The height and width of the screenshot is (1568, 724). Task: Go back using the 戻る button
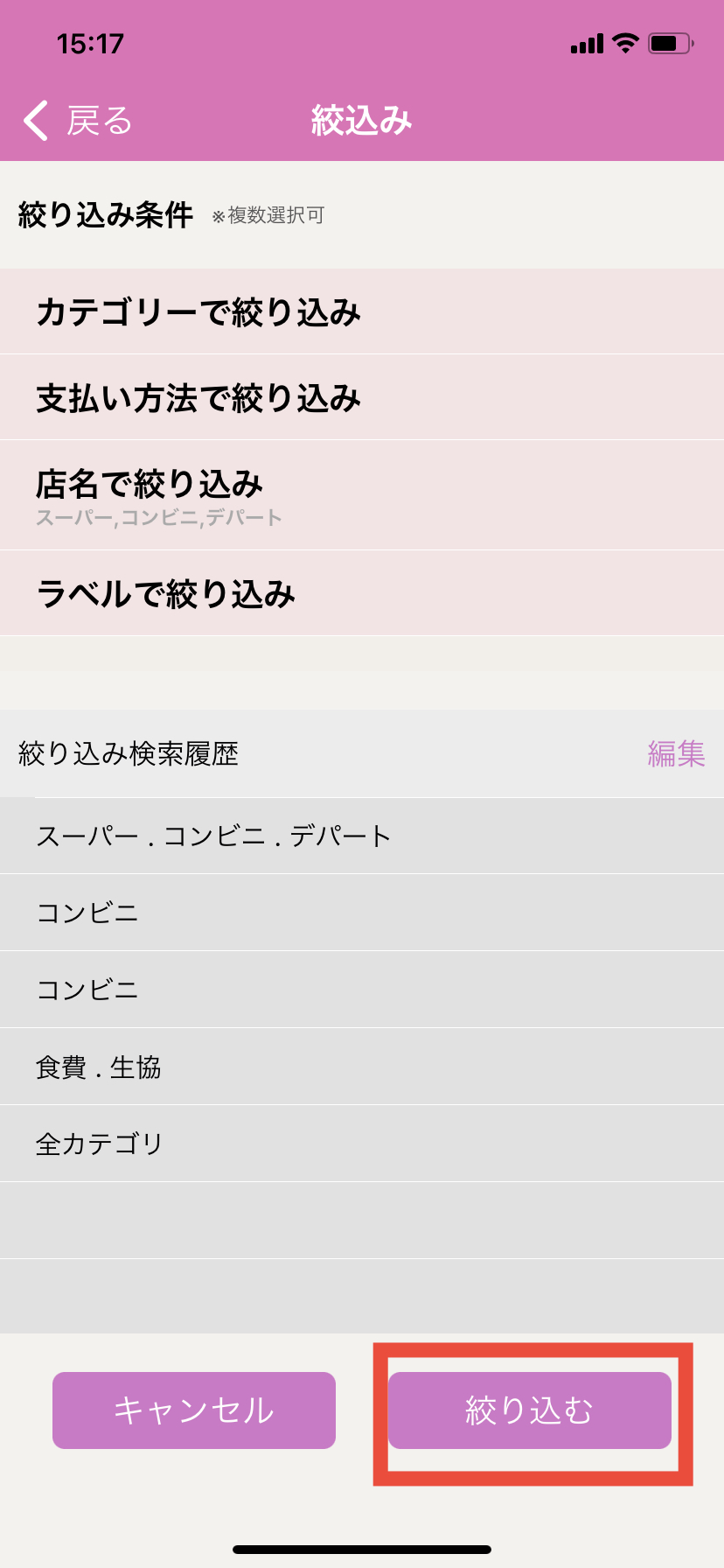(x=79, y=121)
